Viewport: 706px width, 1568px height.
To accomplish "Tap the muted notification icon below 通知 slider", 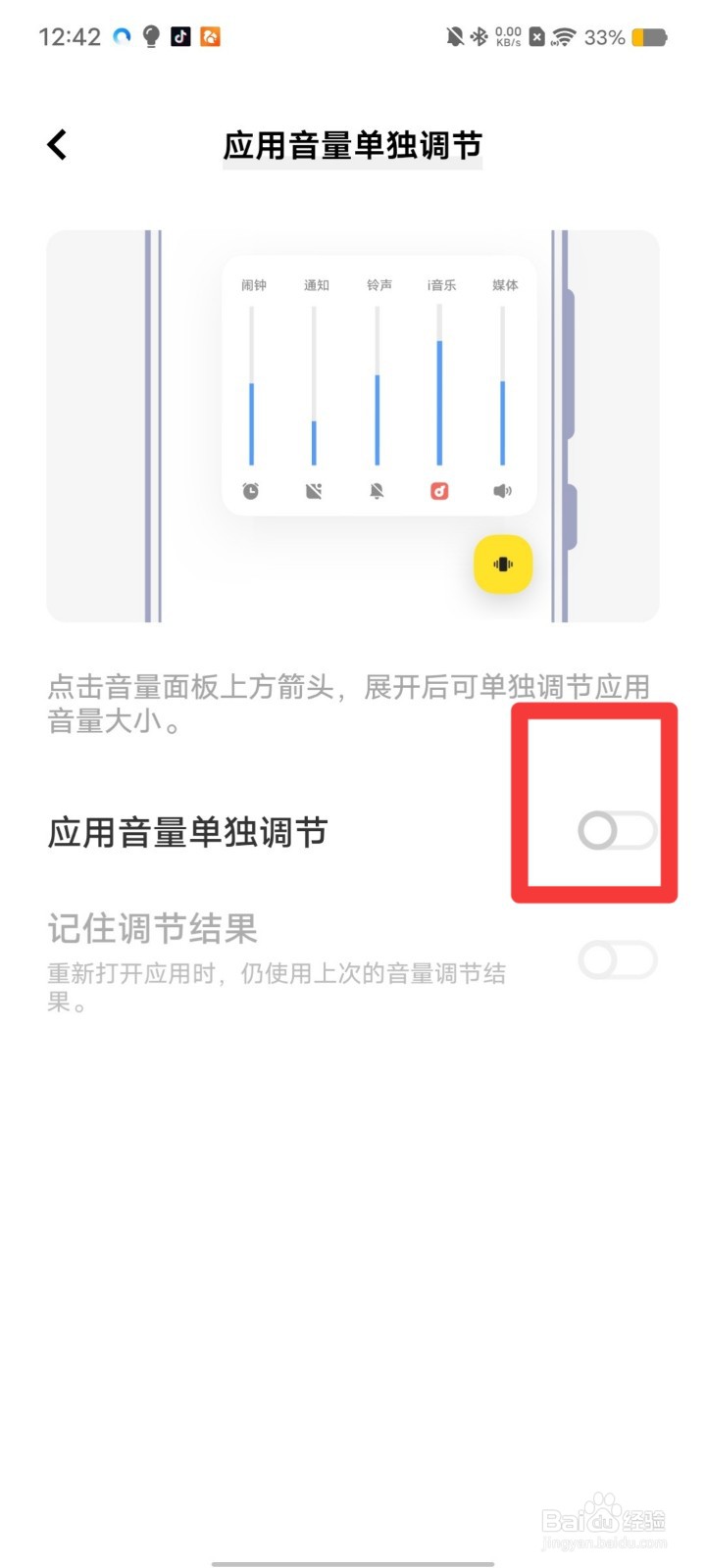I will coord(314,492).
